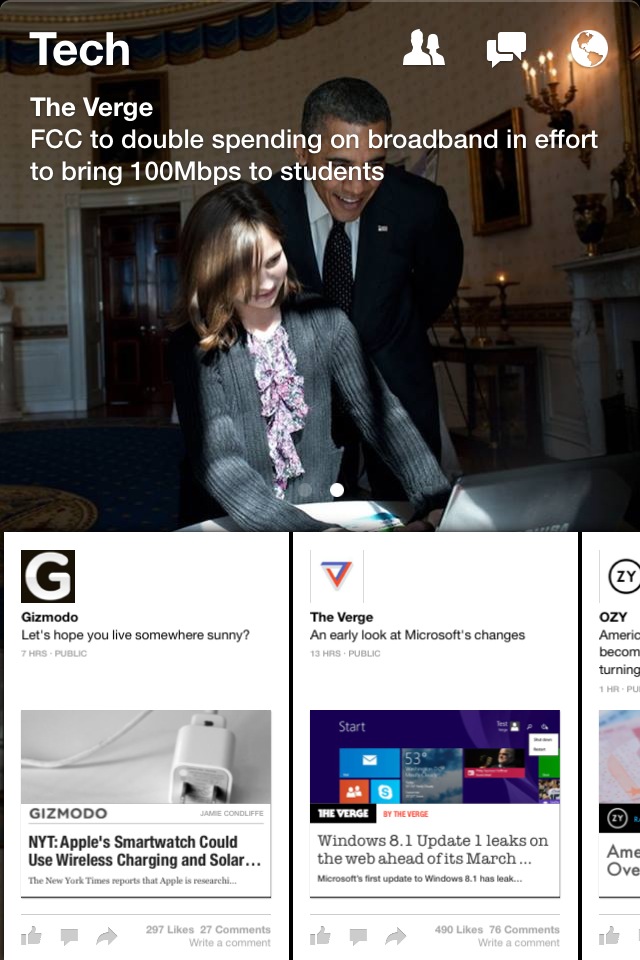Write a comment on Gizmodo's post

pyautogui.click(x=230, y=943)
